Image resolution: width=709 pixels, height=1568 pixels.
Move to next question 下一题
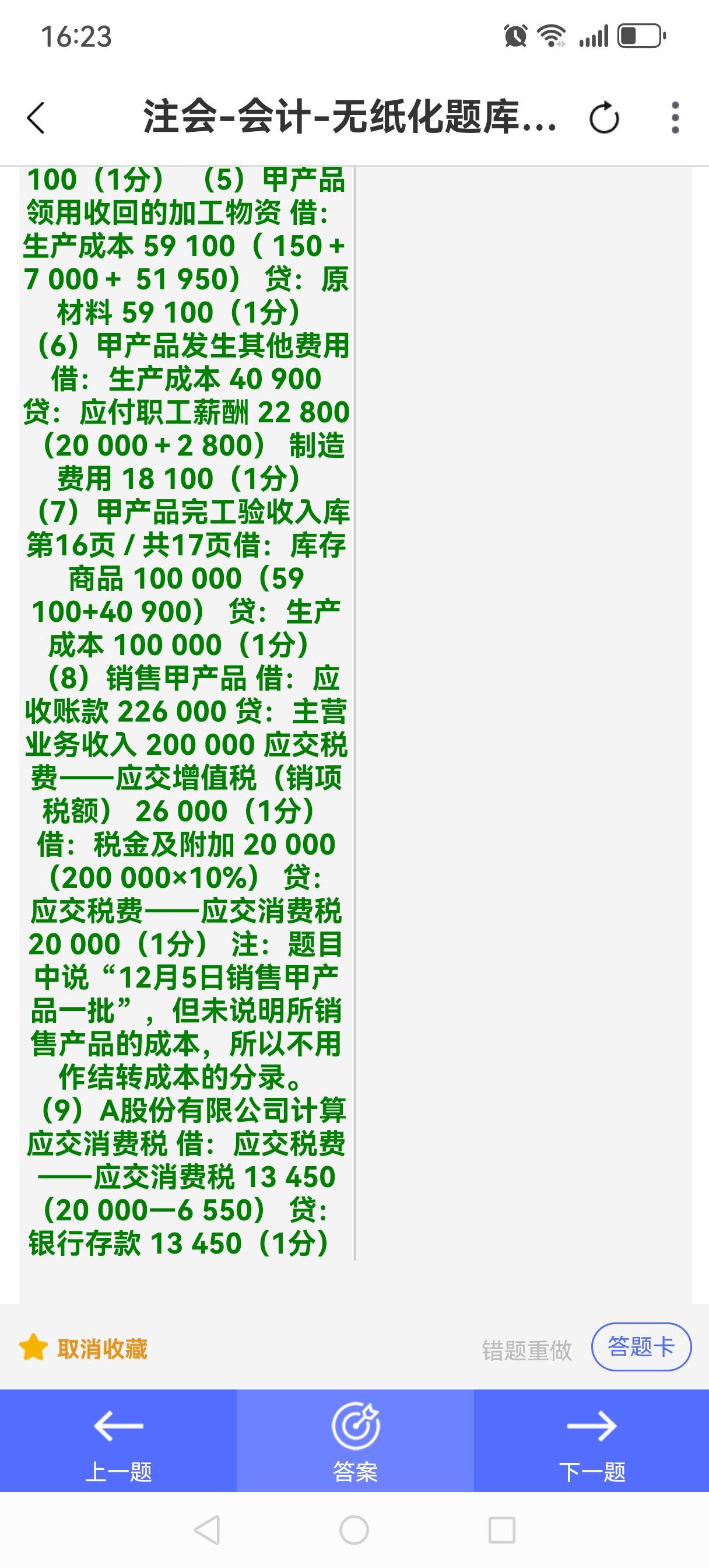(x=592, y=1441)
